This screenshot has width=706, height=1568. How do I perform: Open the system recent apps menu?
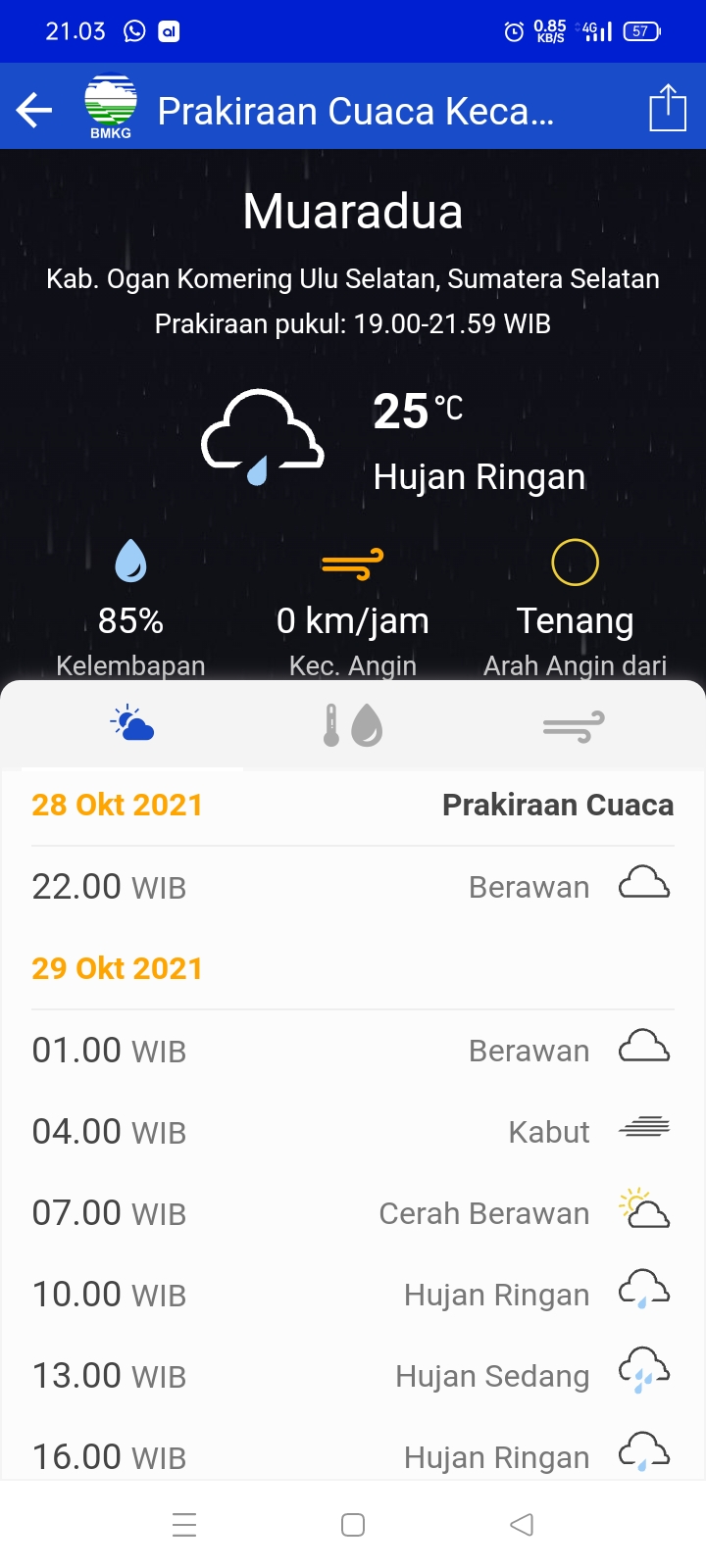[184, 1525]
